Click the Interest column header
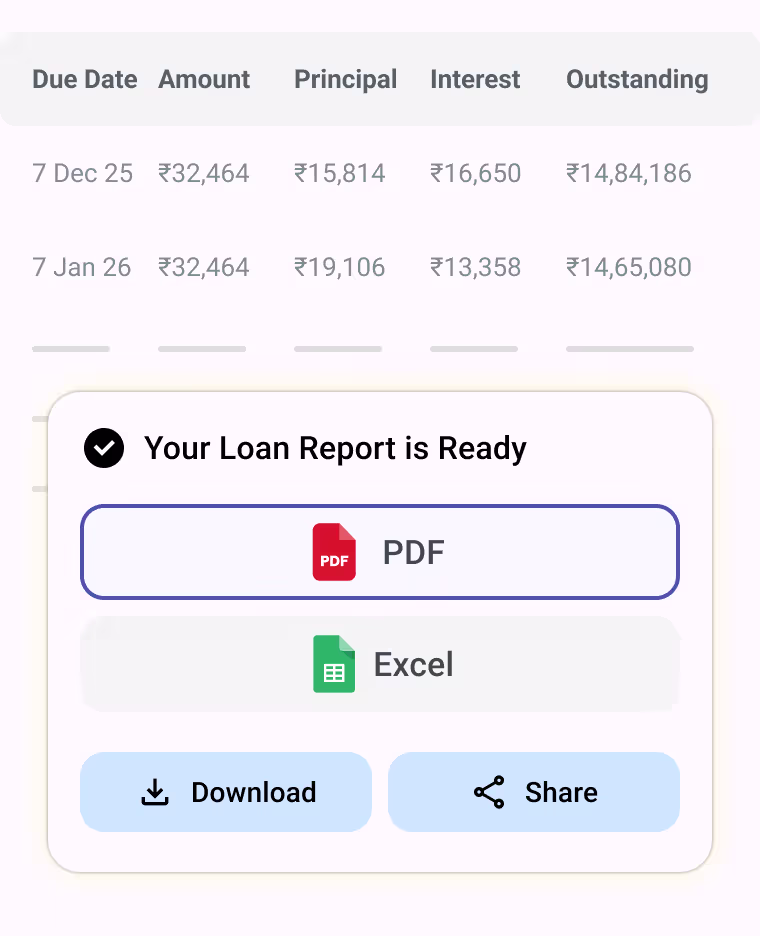The height and width of the screenshot is (936, 760). 475,79
